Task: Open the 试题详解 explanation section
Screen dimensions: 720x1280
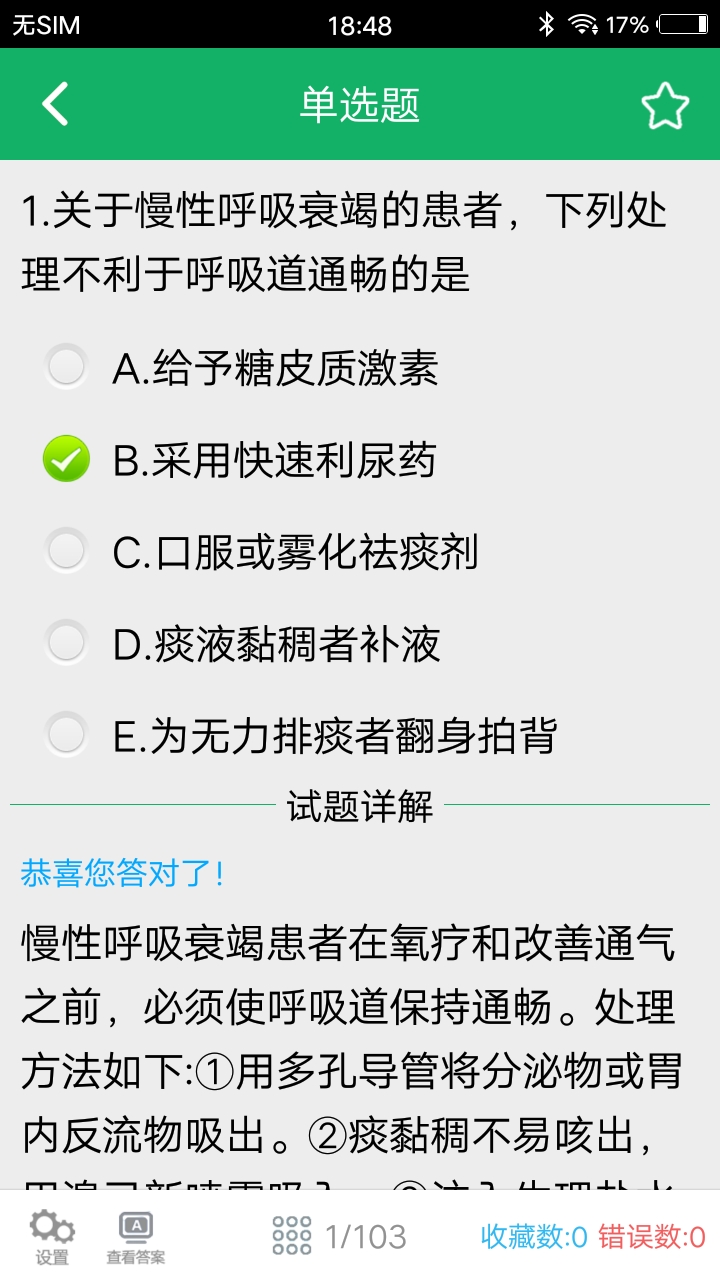Action: point(360,806)
